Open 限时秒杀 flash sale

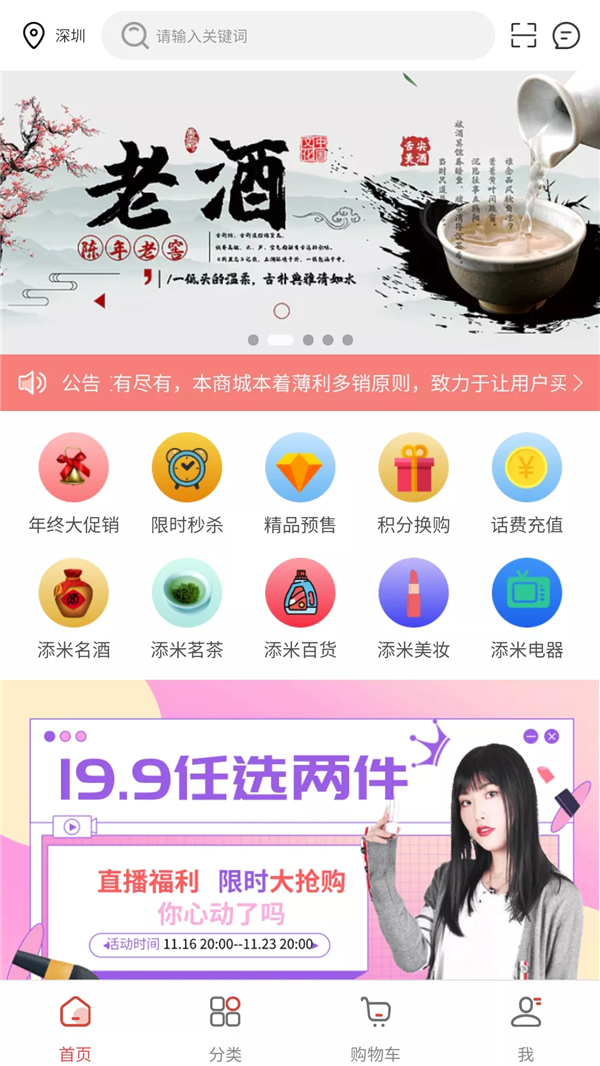pos(187,482)
